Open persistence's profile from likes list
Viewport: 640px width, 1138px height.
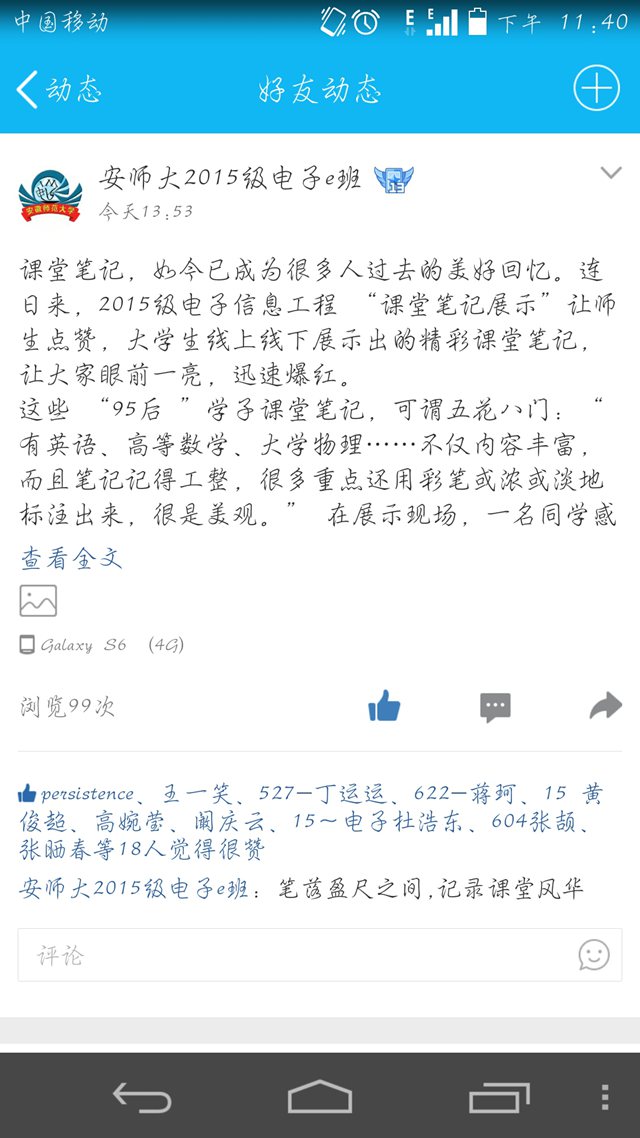(x=86, y=794)
